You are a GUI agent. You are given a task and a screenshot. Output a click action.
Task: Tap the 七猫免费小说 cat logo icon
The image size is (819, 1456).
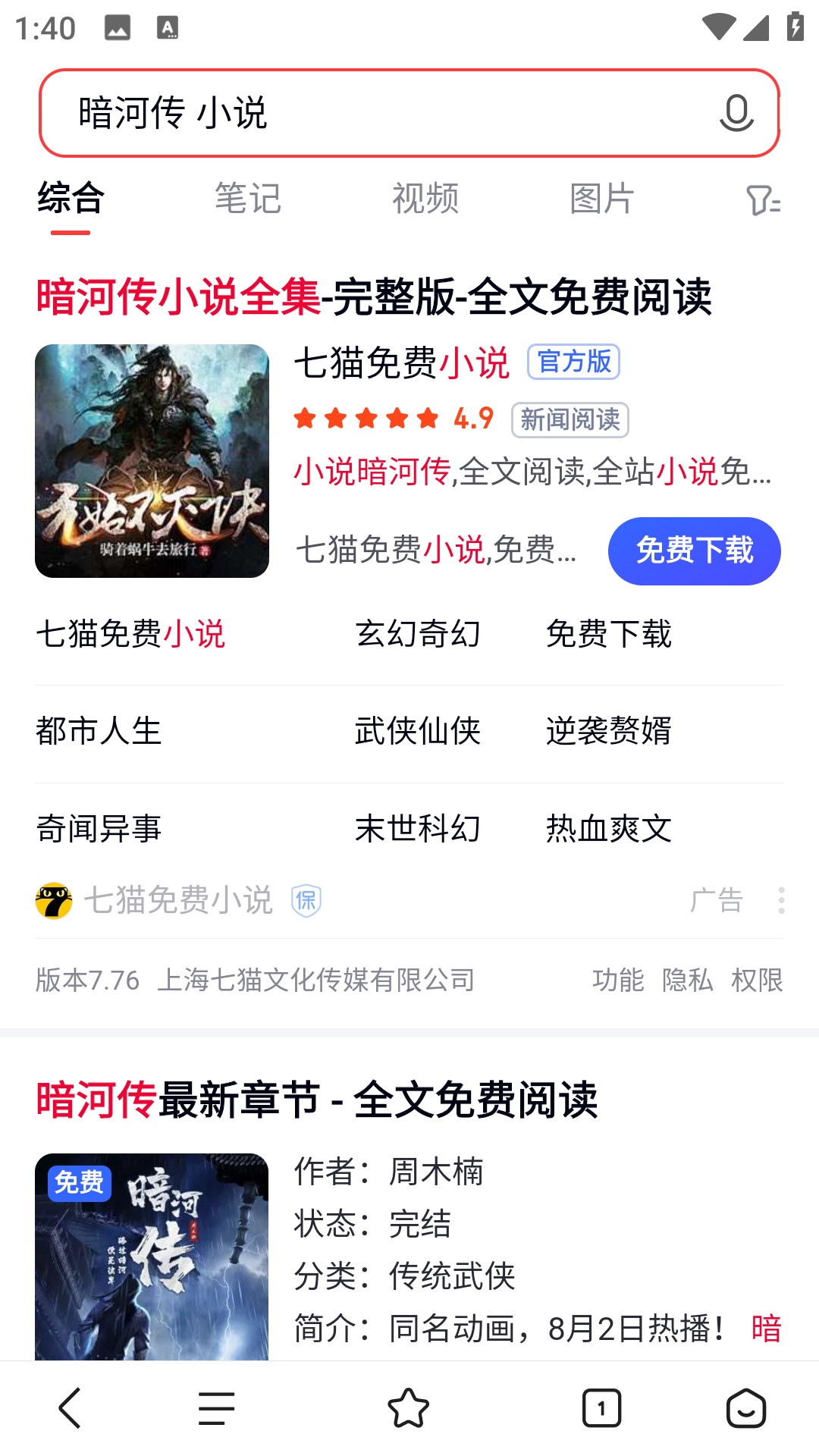[50, 900]
